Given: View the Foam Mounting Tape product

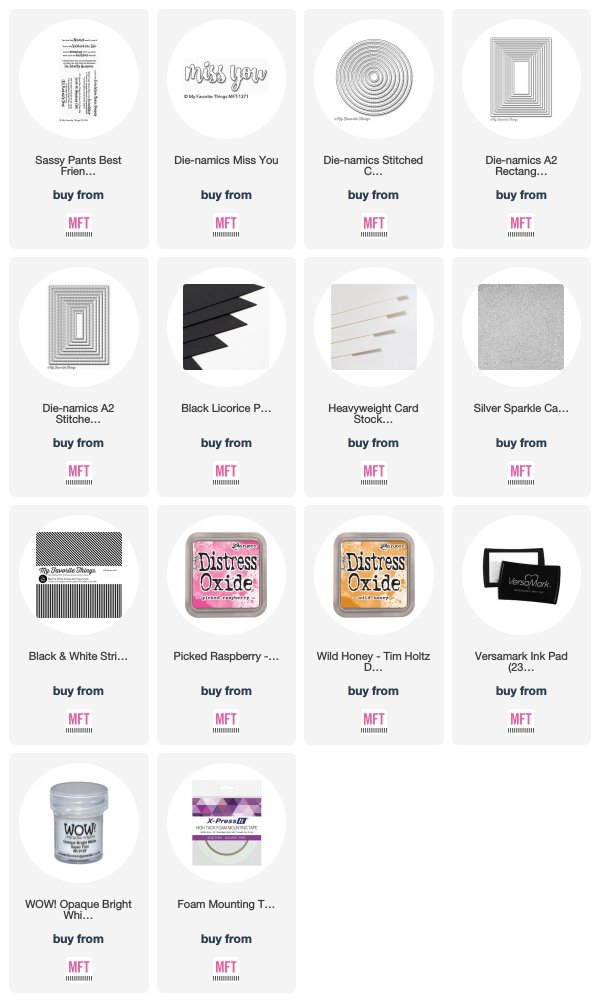Looking at the screenshot, I should [x=226, y=823].
